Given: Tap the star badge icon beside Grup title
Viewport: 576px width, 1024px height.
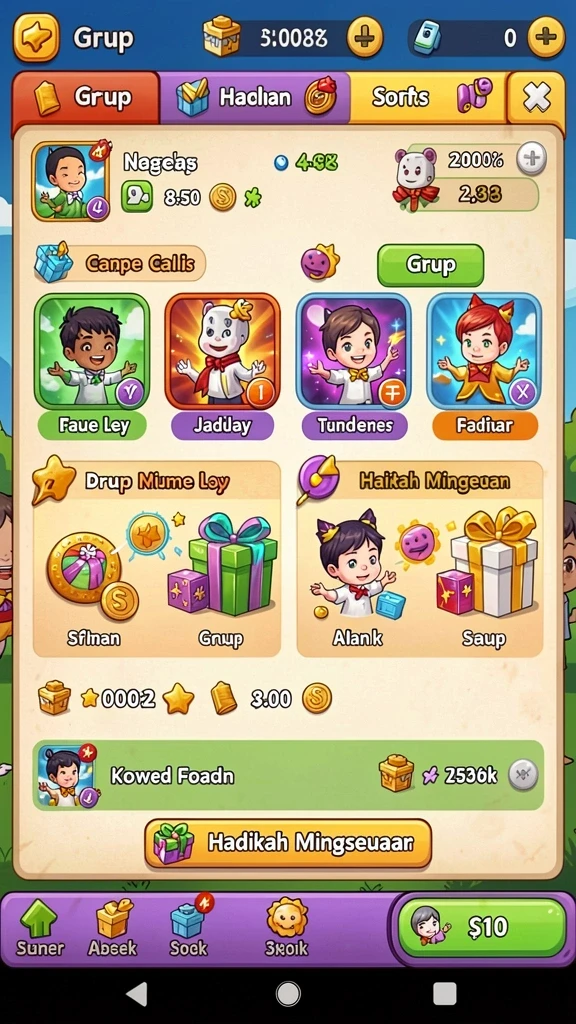Looking at the screenshot, I should click(37, 37).
